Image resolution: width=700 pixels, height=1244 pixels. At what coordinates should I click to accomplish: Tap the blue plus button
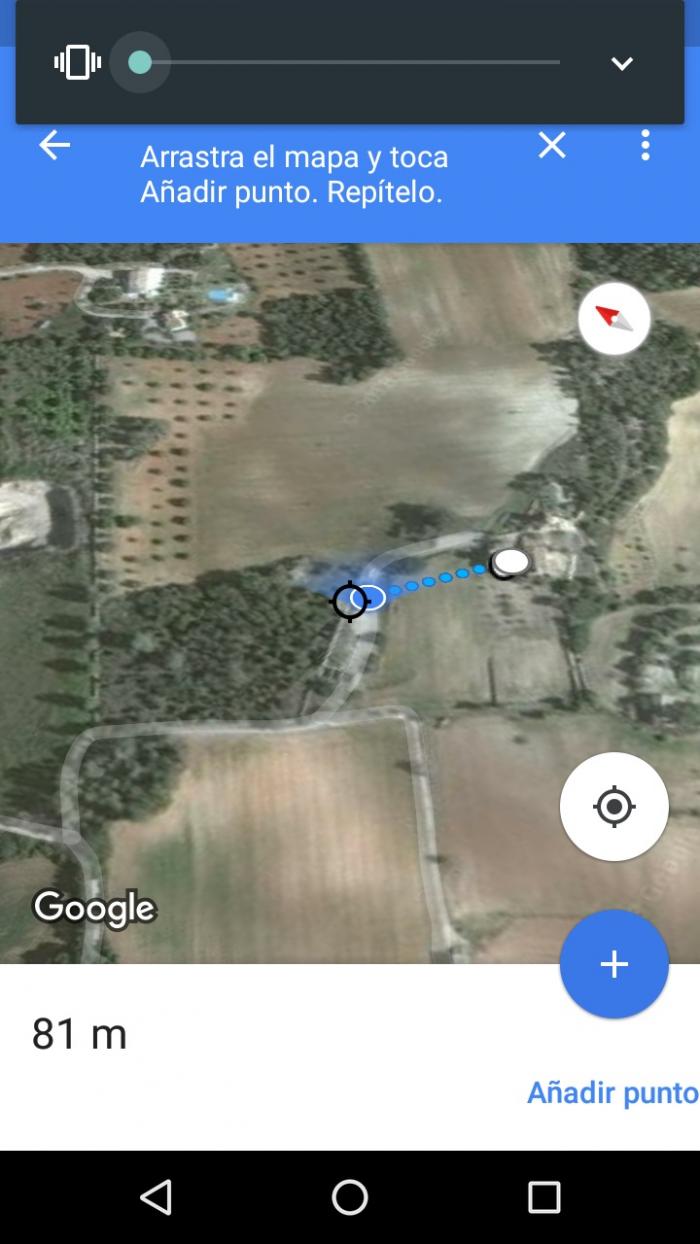(x=614, y=964)
